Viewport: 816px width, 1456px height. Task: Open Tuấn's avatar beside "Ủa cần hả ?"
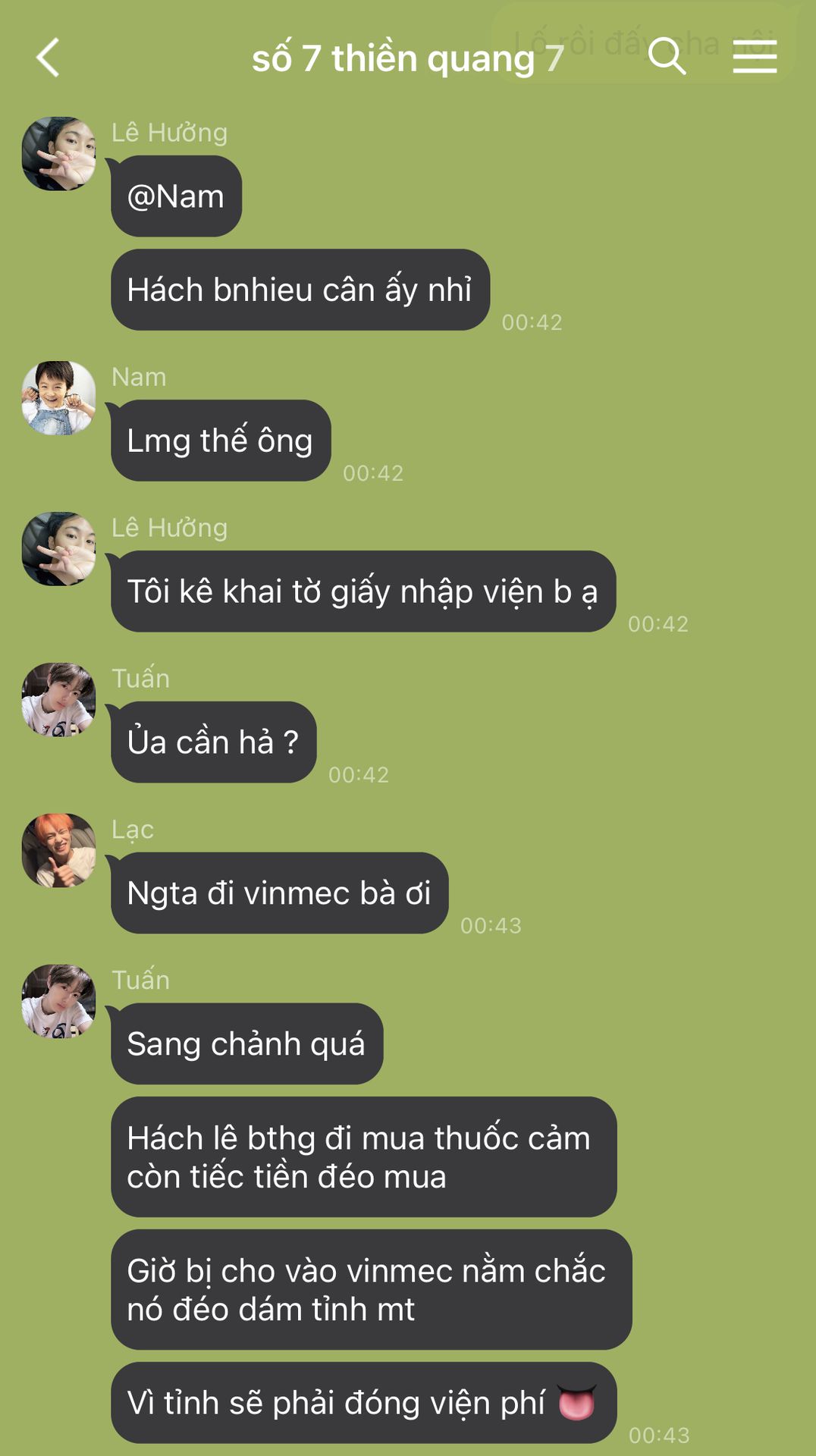pyautogui.click(x=58, y=700)
